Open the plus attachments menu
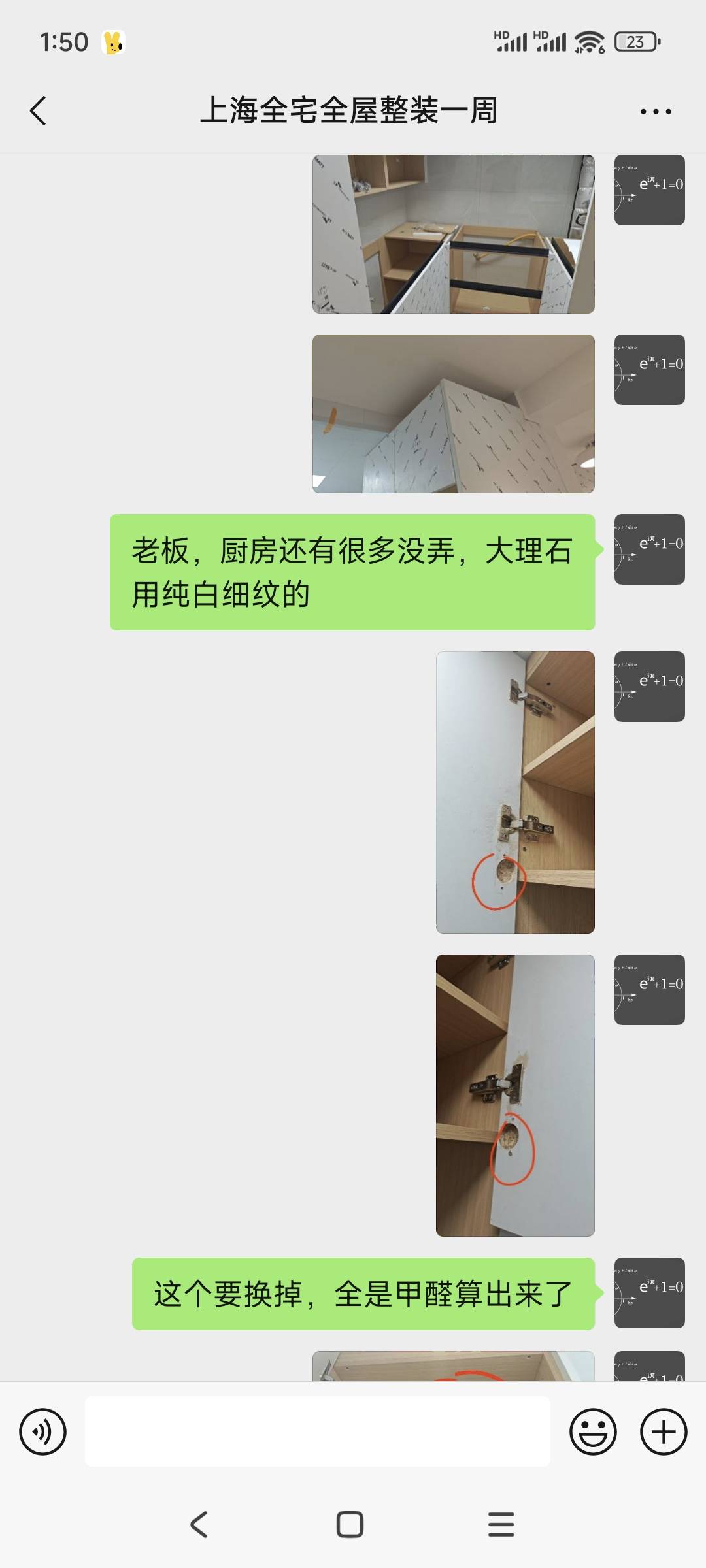The image size is (706, 1568). click(x=663, y=1432)
